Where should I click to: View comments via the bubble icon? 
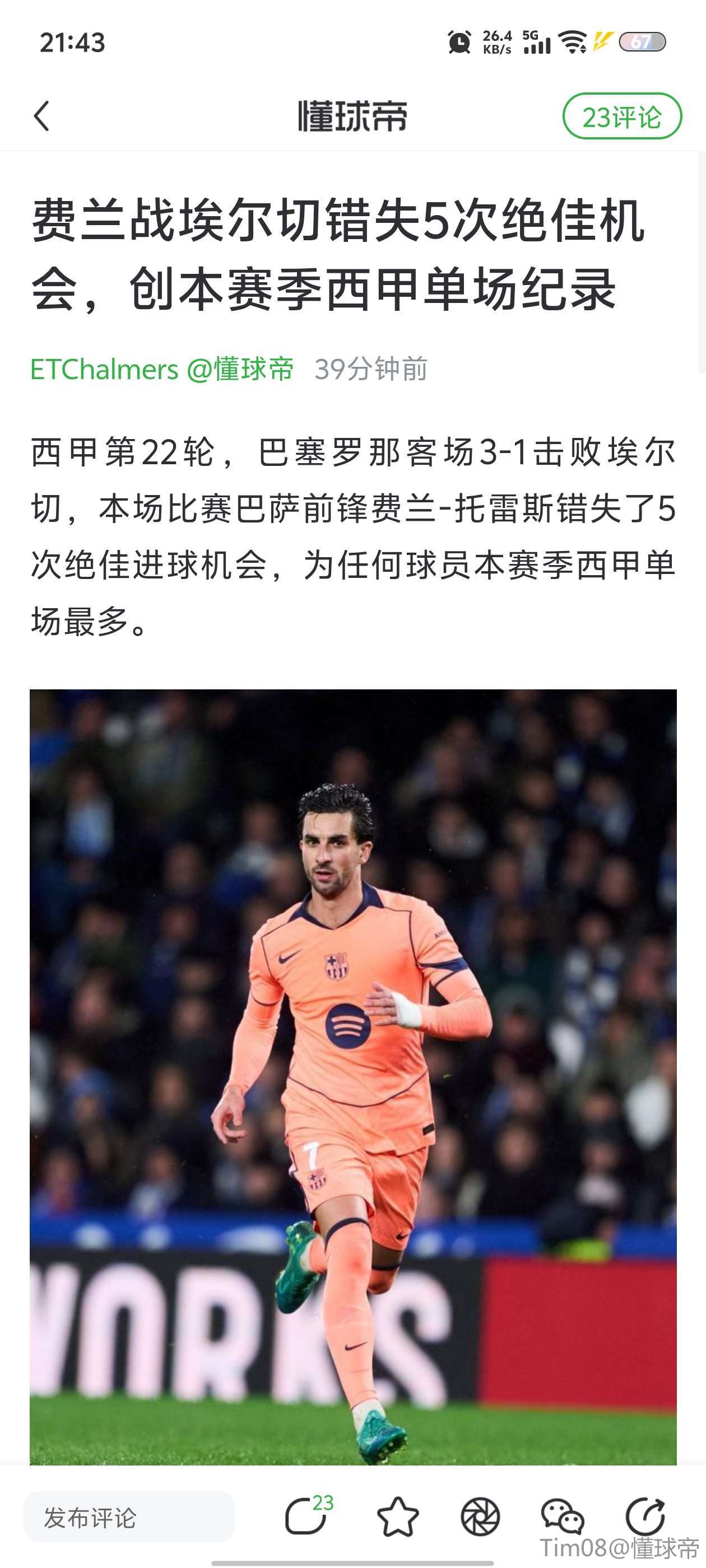point(307,1516)
